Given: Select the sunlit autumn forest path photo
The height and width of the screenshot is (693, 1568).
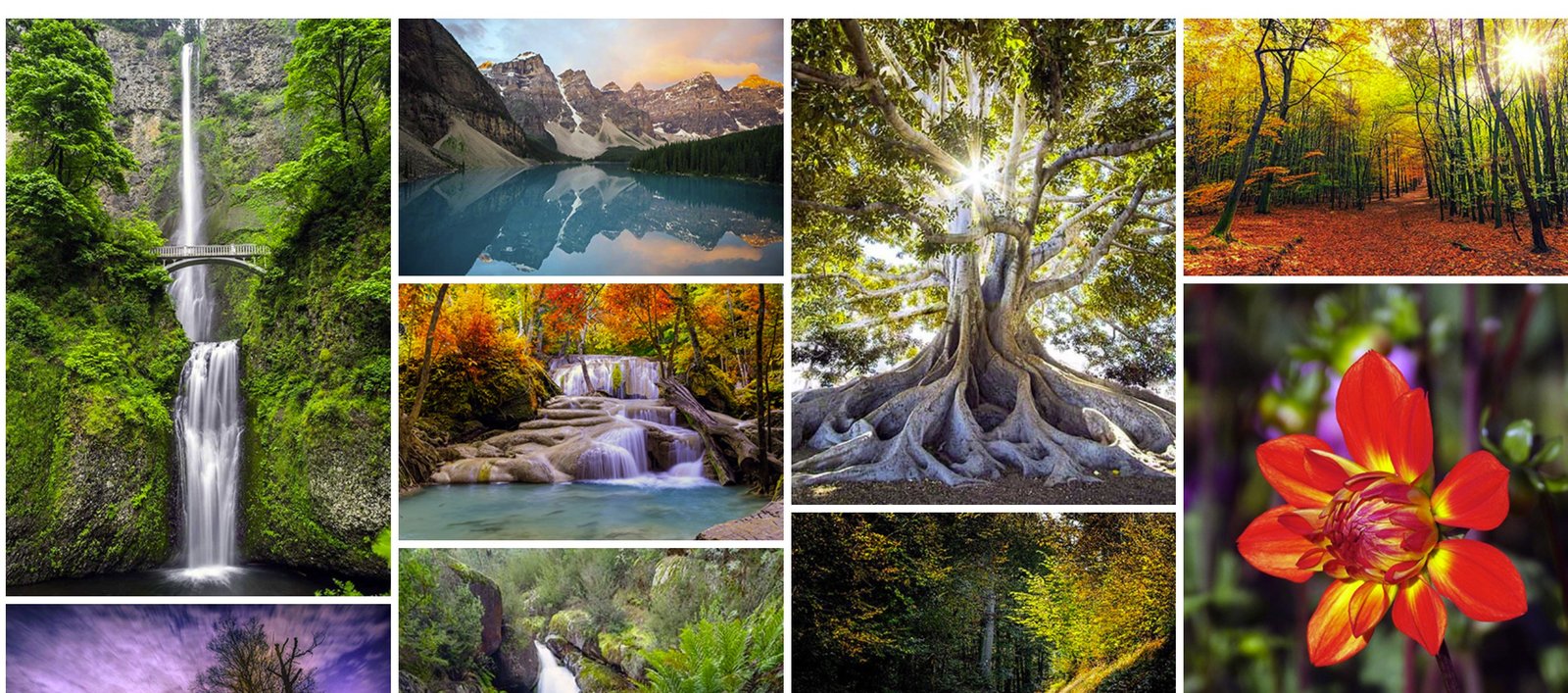Looking at the screenshot, I should point(1375,147).
